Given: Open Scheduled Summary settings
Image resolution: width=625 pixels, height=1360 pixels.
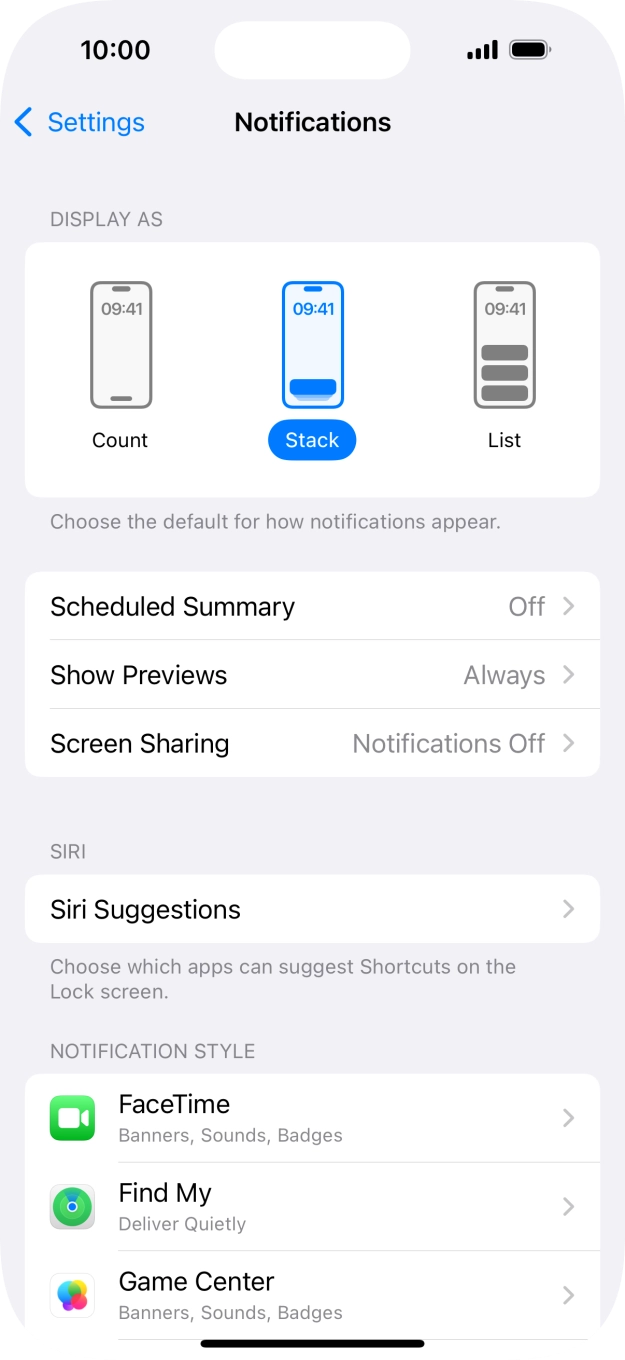Looking at the screenshot, I should click(x=312, y=607).
